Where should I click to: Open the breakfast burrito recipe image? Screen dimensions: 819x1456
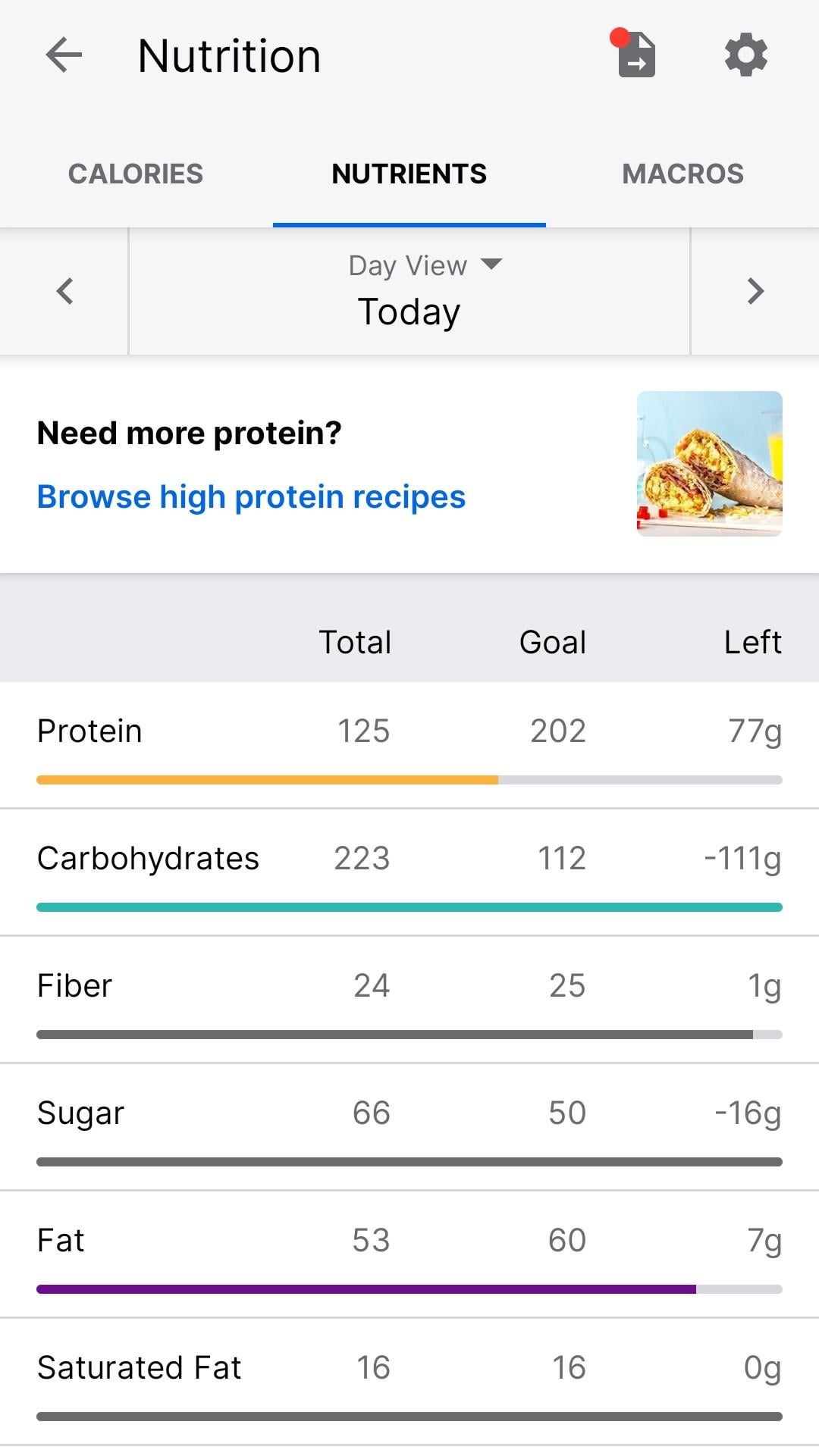(710, 464)
